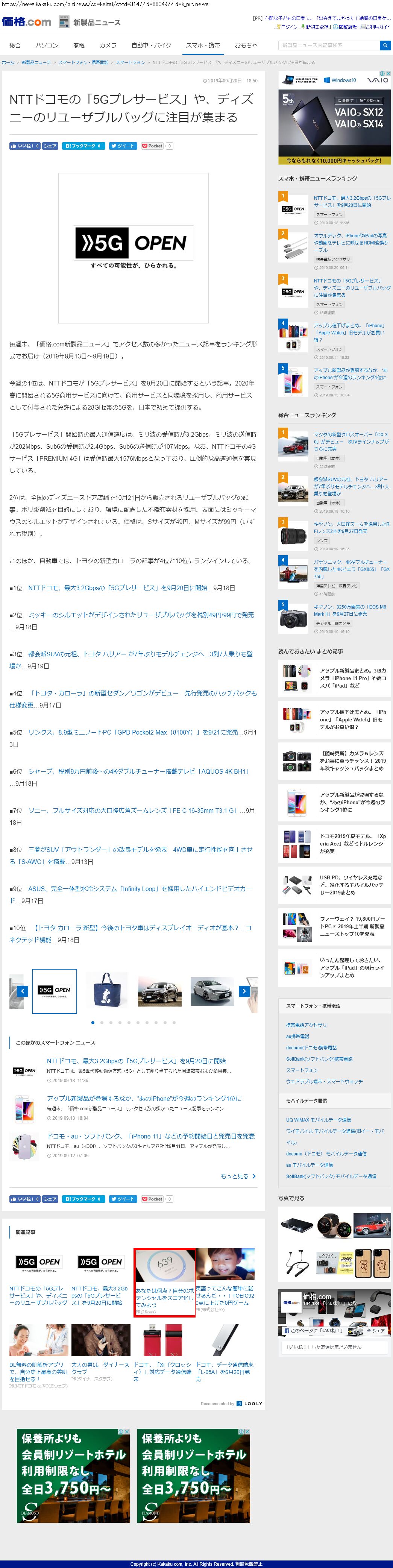Open the ホーム breadcrumb link
This screenshot has width=393, height=1568.
8,62
